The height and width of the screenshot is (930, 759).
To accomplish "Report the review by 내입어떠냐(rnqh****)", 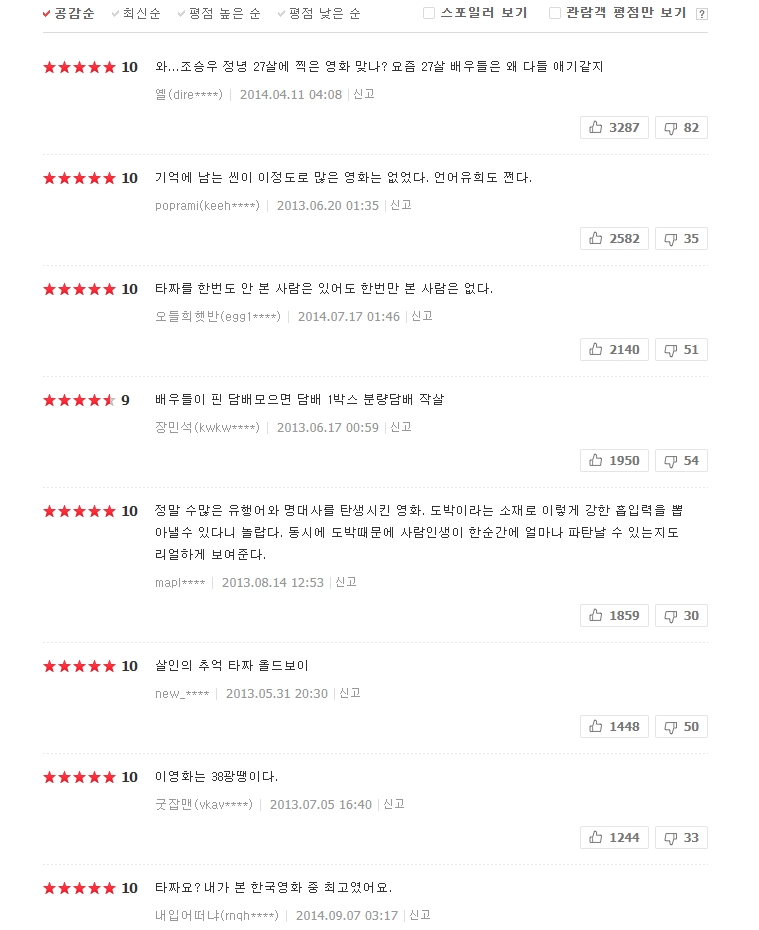I will click(x=420, y=915).
